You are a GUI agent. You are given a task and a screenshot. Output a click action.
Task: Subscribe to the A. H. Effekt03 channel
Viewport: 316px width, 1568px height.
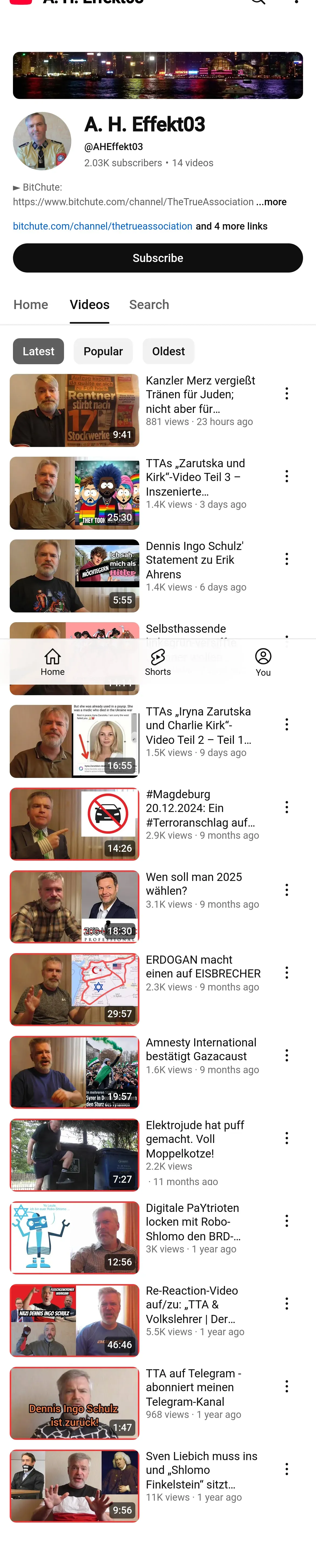click(x=158, y=258)
